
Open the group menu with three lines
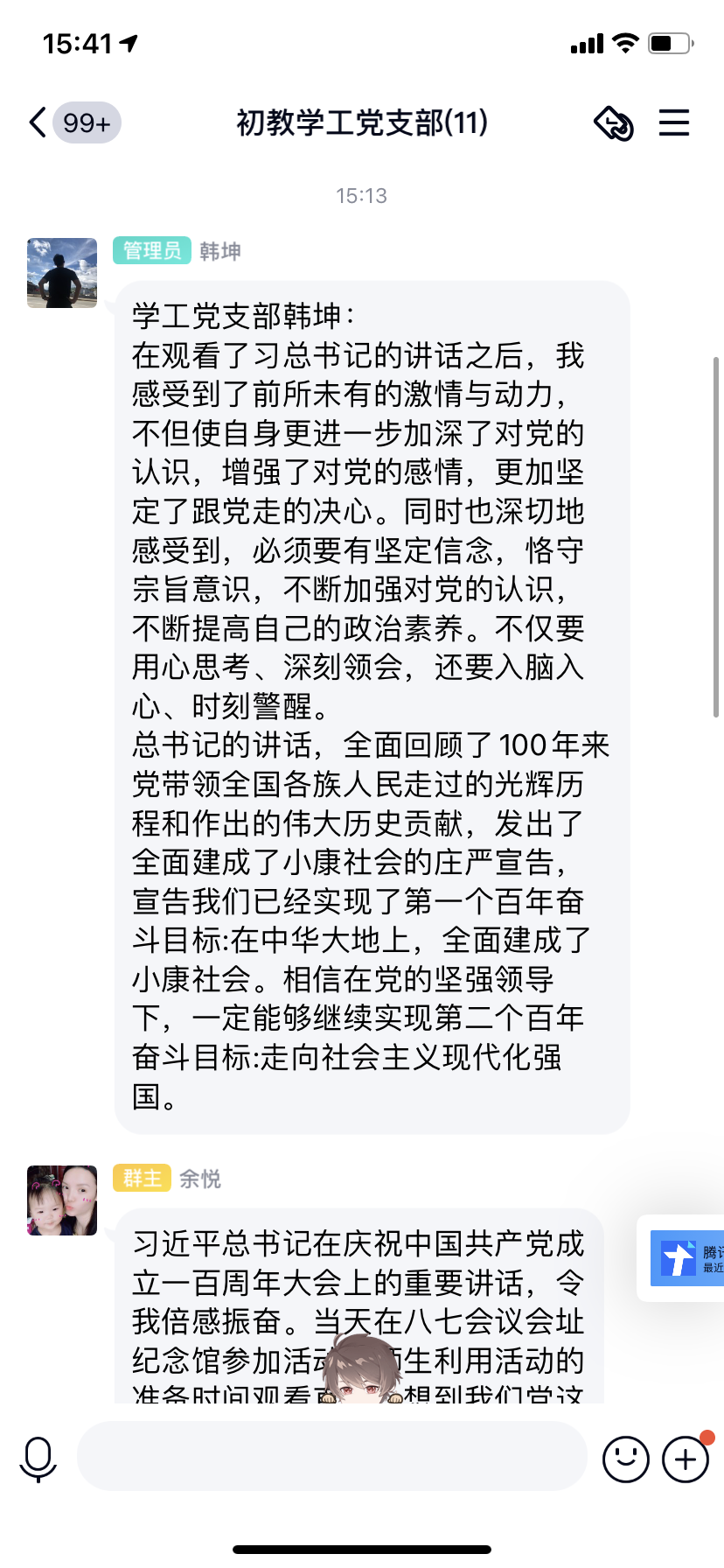coord(673,122)
